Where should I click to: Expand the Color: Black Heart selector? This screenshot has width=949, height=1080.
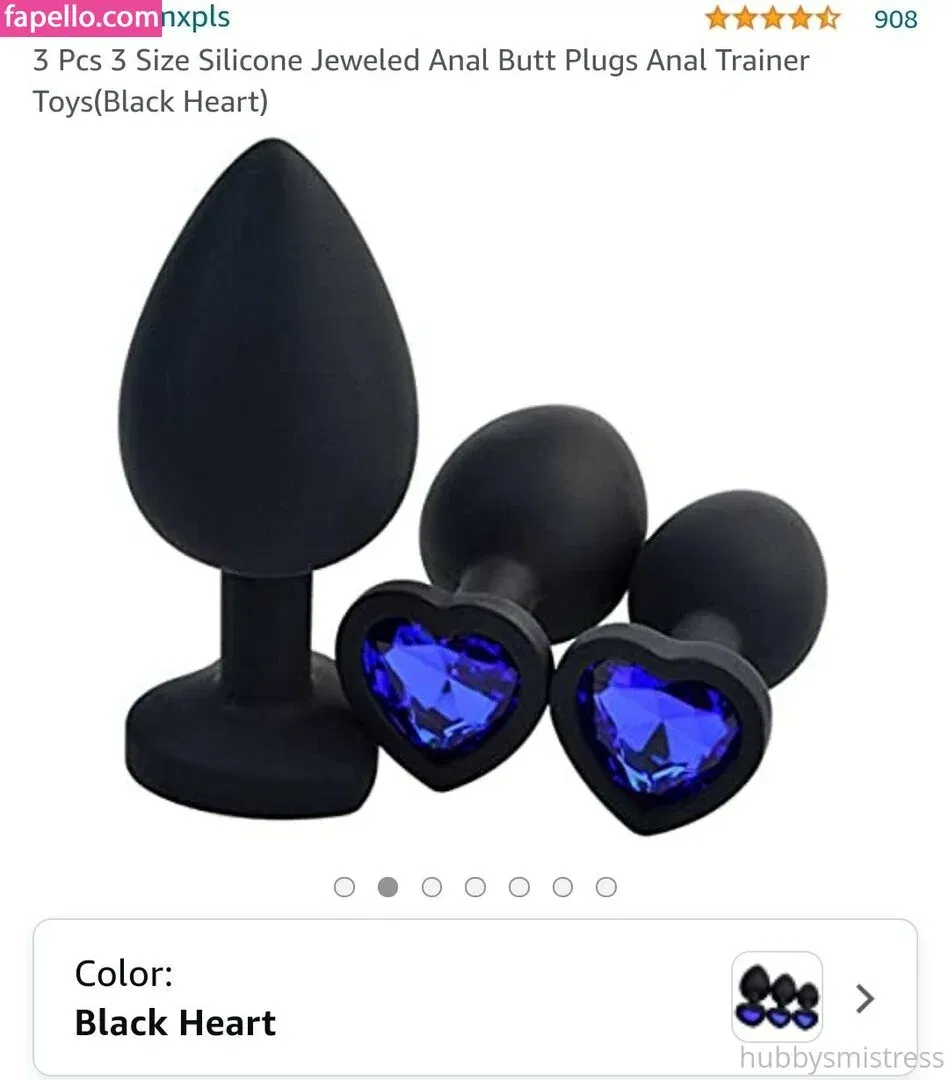(x=864, y=997)
